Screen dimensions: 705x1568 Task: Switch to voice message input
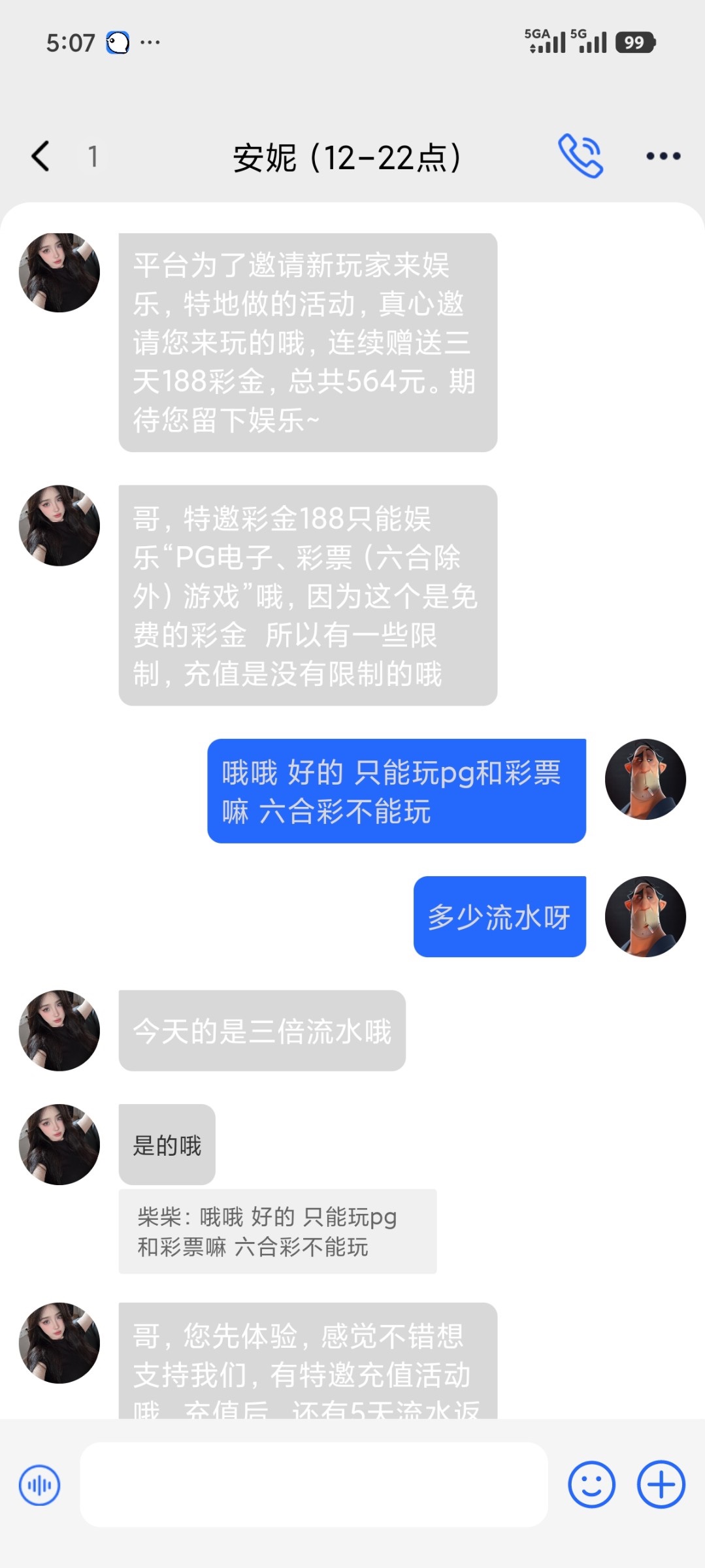pos(40,1485)
